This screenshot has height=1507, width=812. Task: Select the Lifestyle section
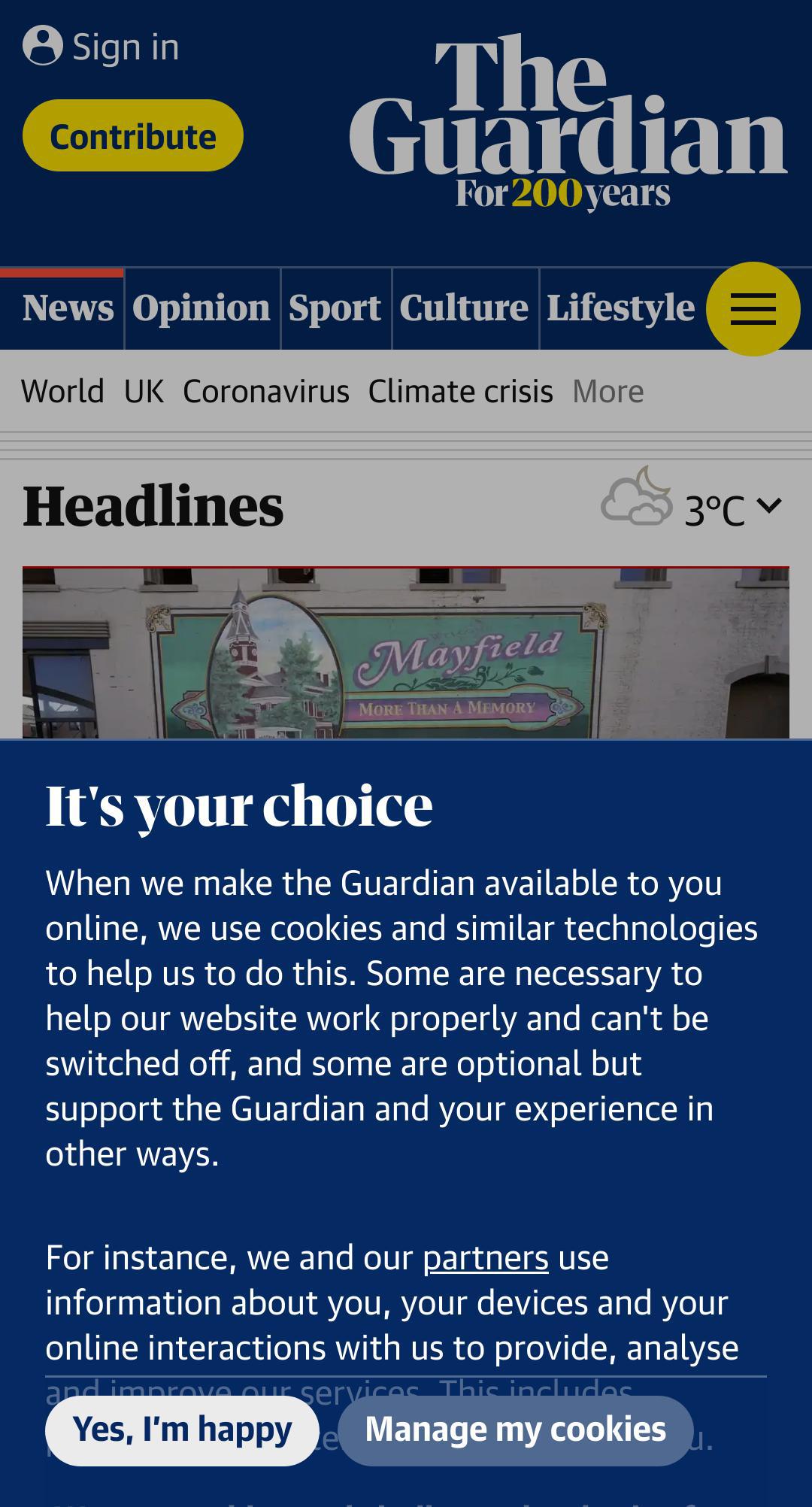coord(620,308)
